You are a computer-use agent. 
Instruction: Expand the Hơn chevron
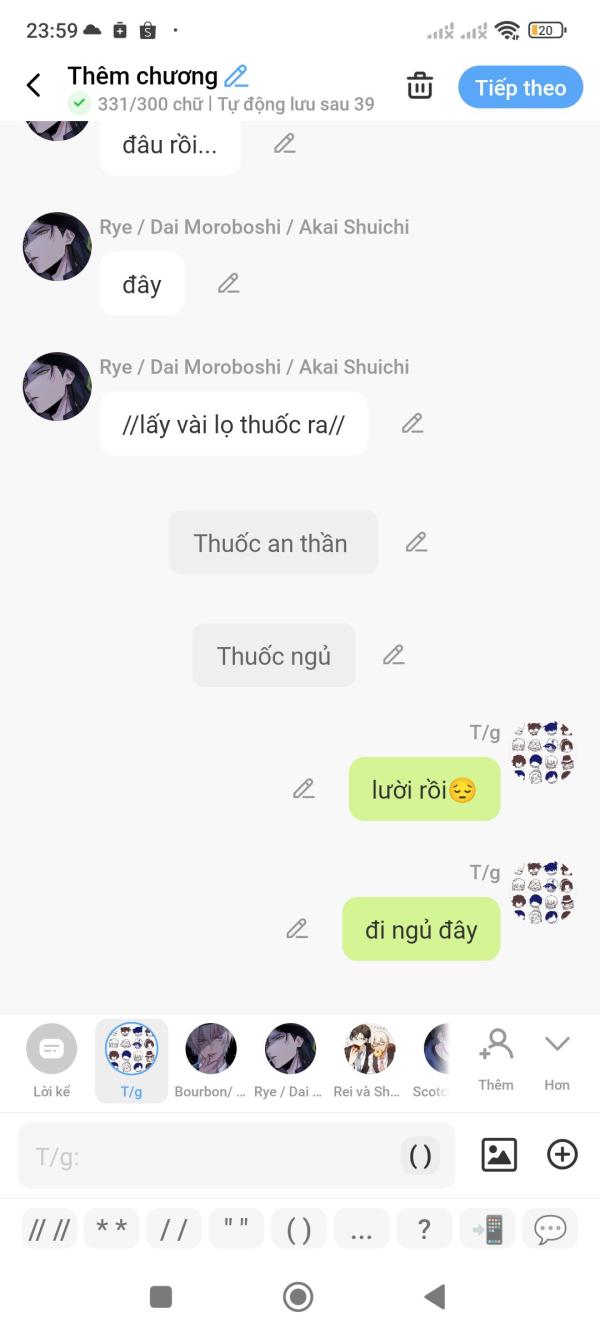point(557,1060)
